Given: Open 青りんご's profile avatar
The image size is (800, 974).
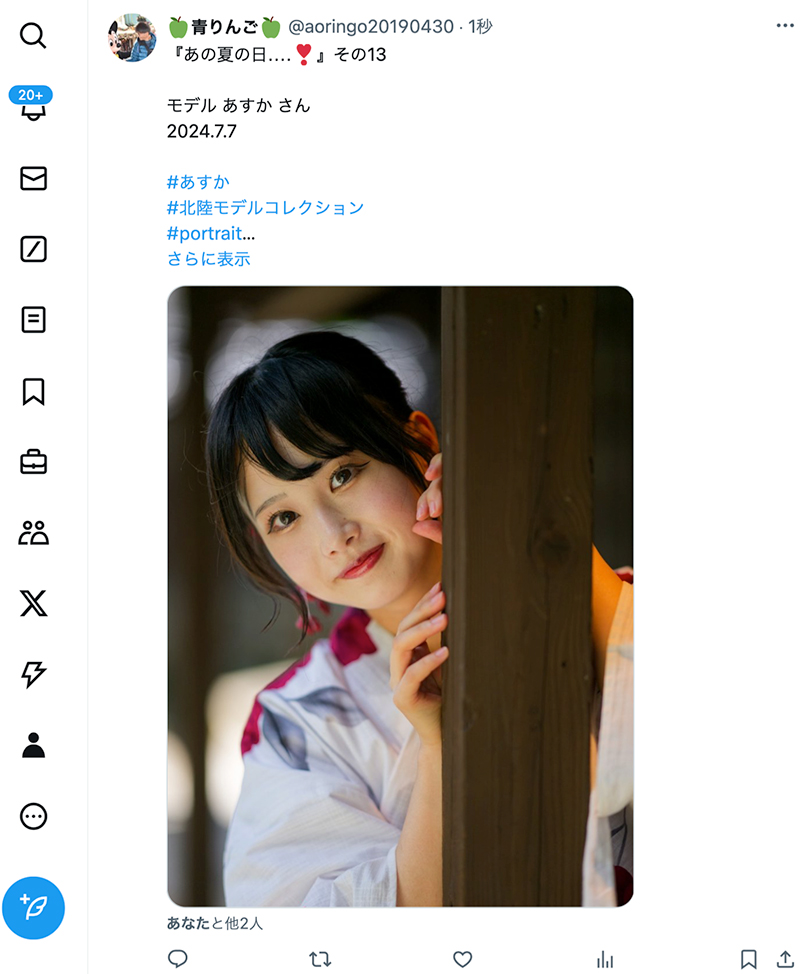Looking at the screenshot, I should 132,38.
